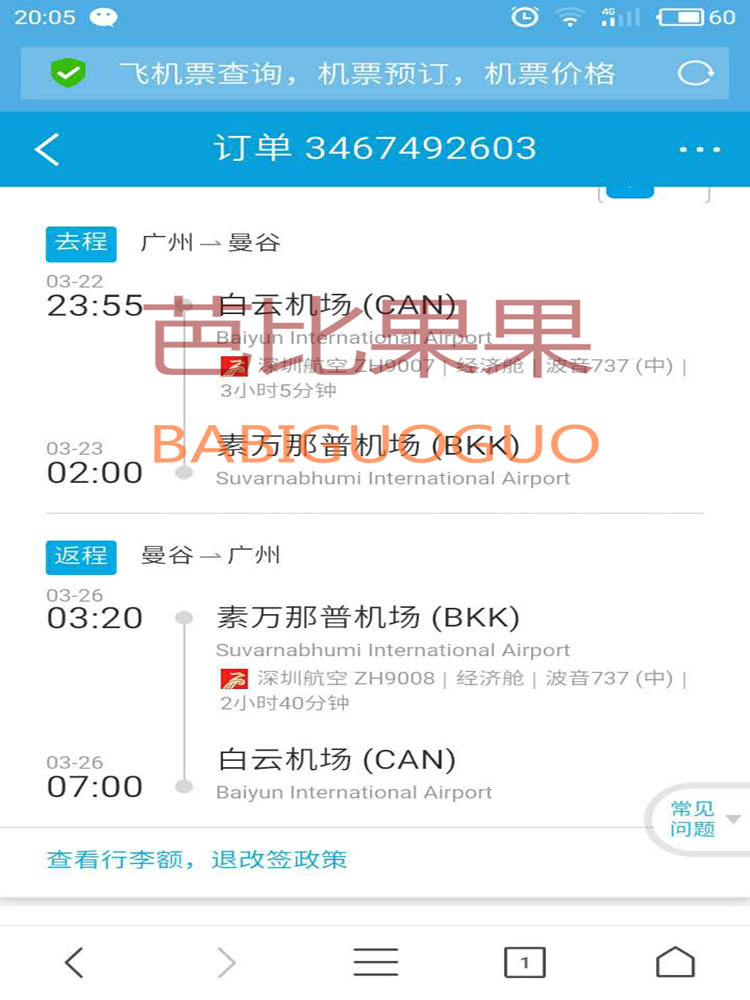Go back from order 3467492603
The width and height of the screenshot is (750, 1000).
point(47,149)
